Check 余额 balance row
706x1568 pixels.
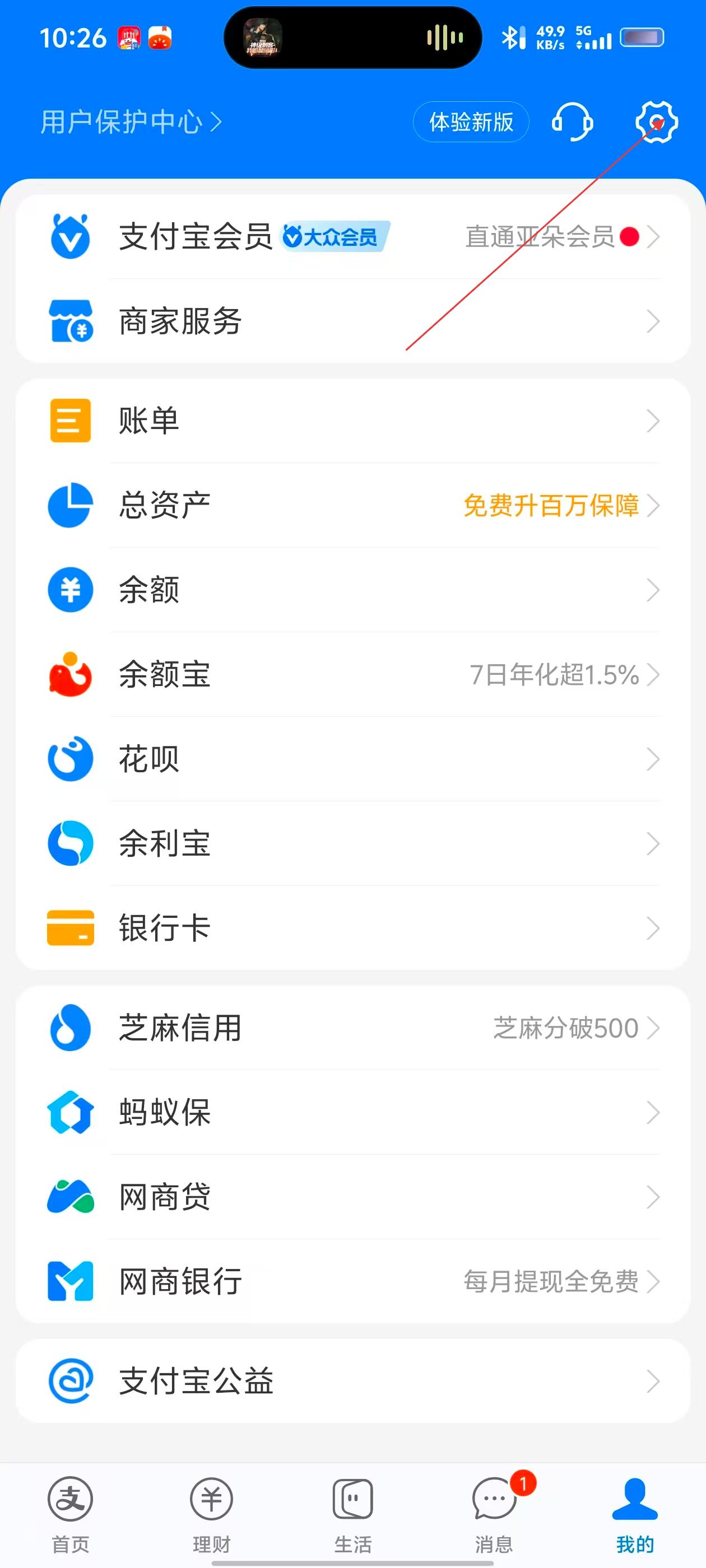pyautogui.click(x=352, y=590)
